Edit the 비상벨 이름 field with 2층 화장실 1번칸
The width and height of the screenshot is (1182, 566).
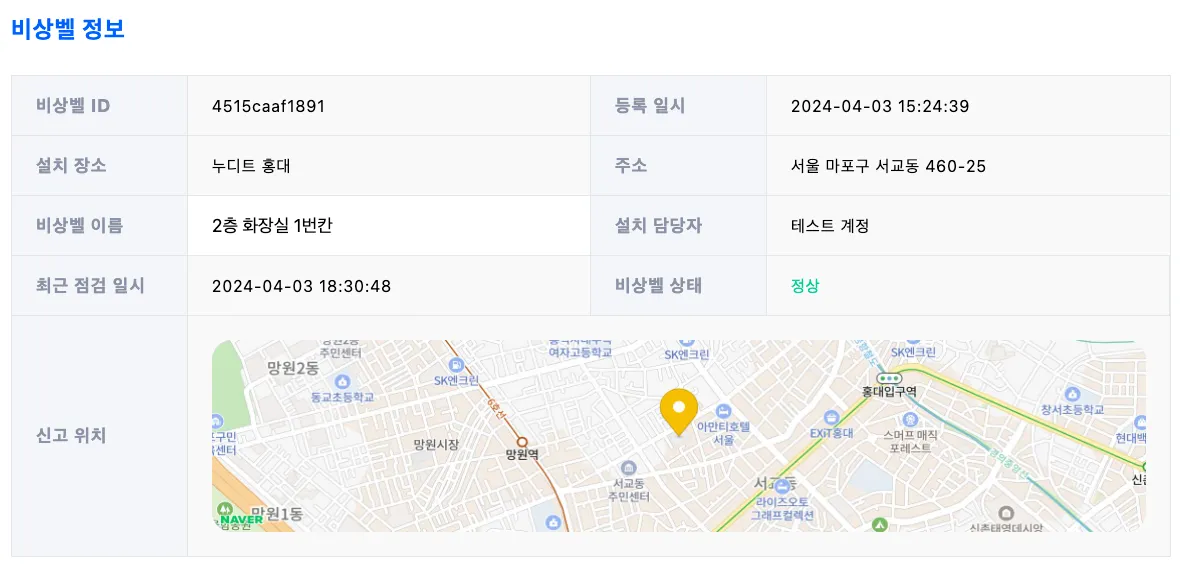(388, 226)
